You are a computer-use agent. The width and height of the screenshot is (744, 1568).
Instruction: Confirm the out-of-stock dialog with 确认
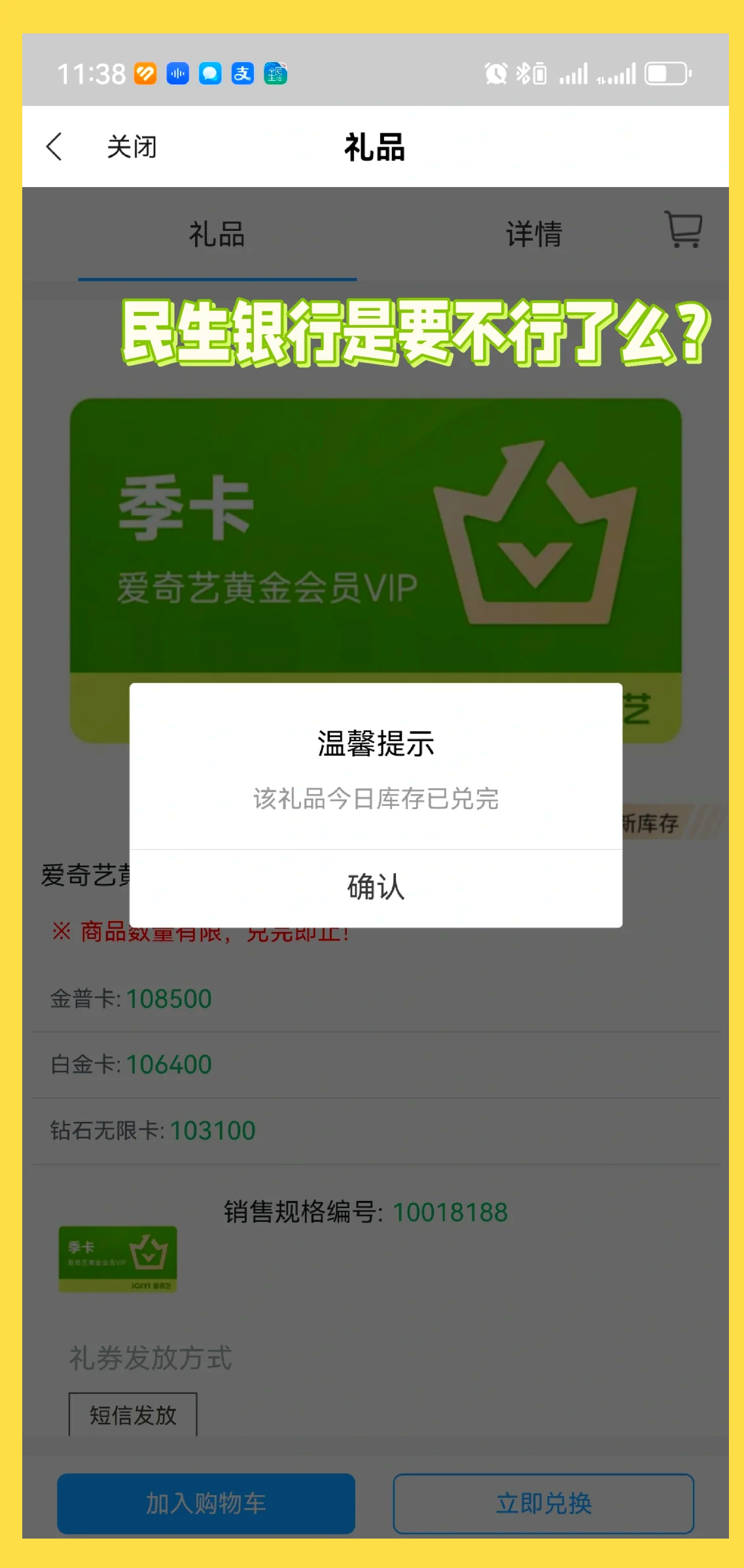[376, 888]
